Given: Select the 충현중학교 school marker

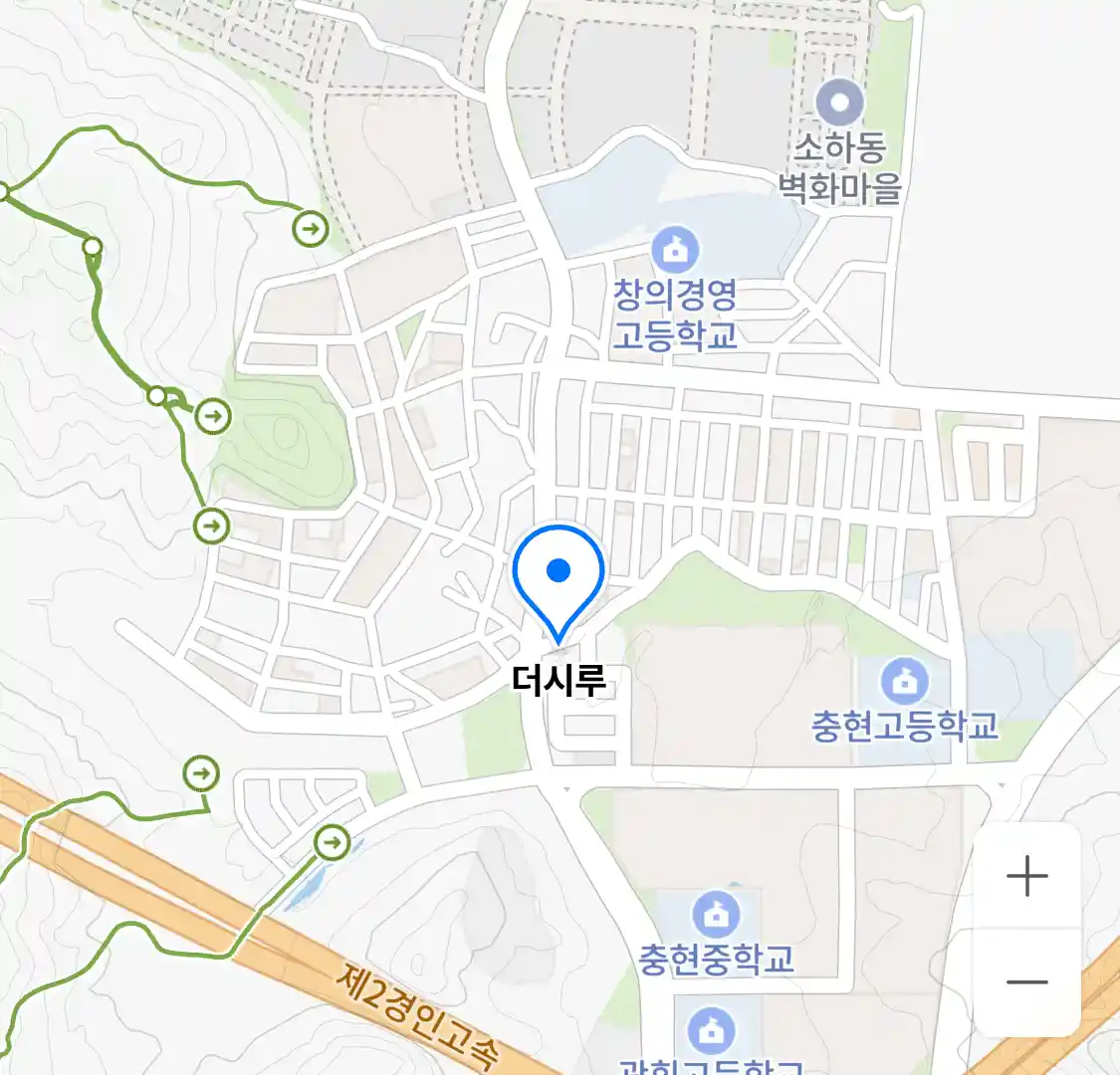Looking at the screenshot, I should (715, 914).
